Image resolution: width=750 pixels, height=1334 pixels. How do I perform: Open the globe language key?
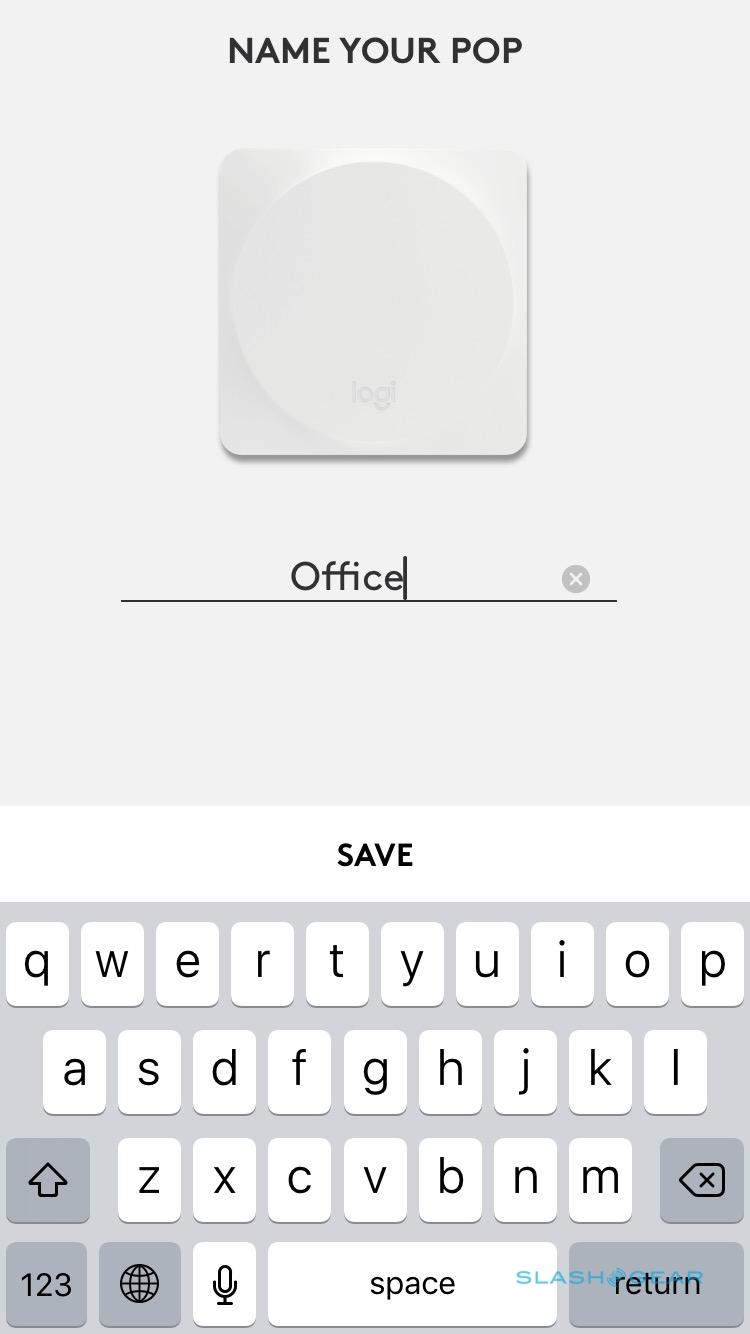[139, 1284]
